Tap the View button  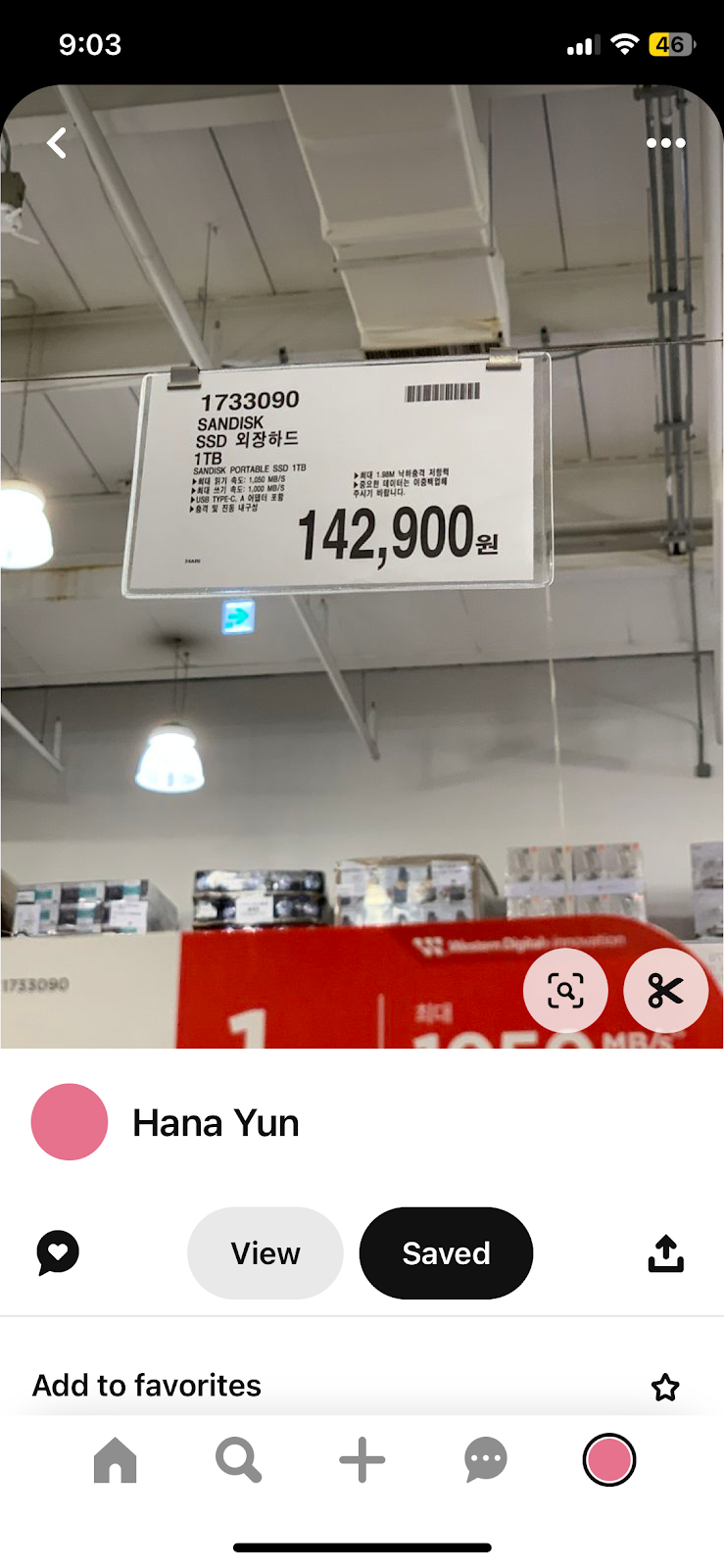click(265, 1252)
